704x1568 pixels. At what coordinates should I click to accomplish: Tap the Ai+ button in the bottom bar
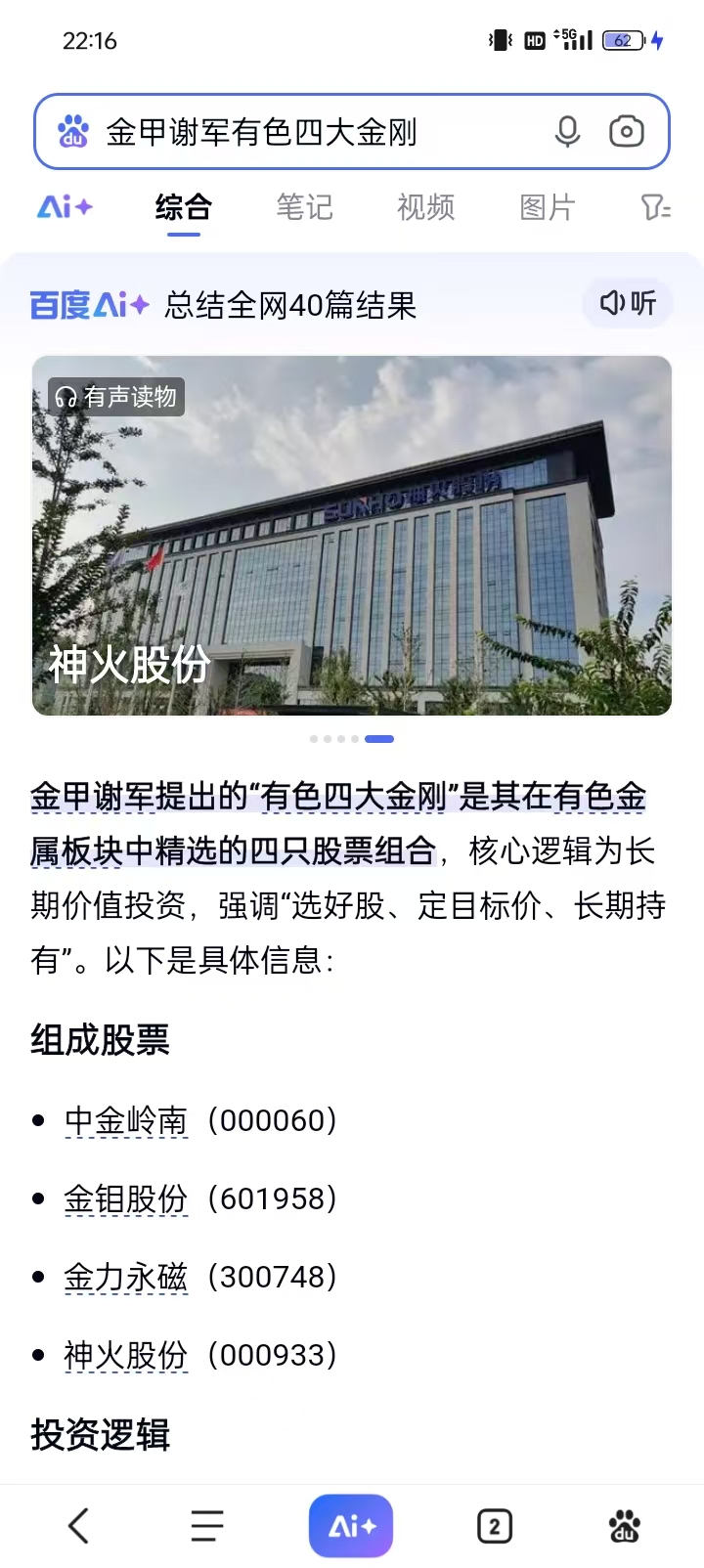(351, 1525)
